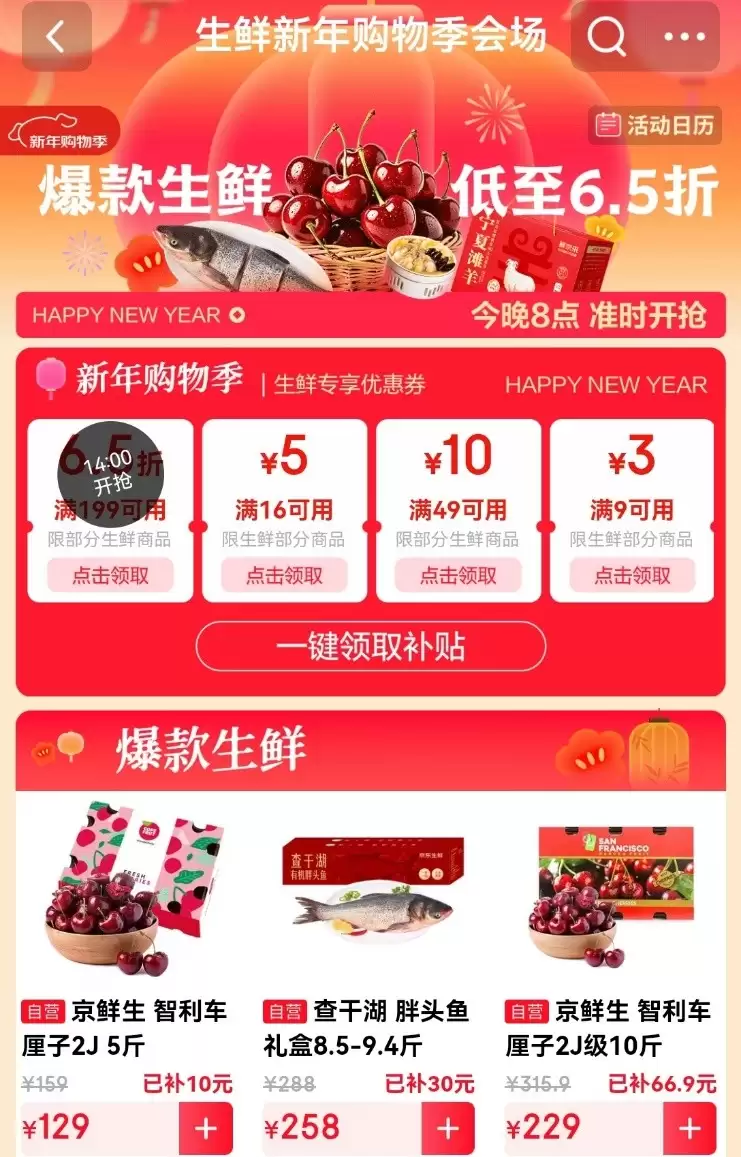Claim the ¥10 off 满49 coupon
The width and height of the screenshot is (741, 1157).
click(x=458, y=575)
